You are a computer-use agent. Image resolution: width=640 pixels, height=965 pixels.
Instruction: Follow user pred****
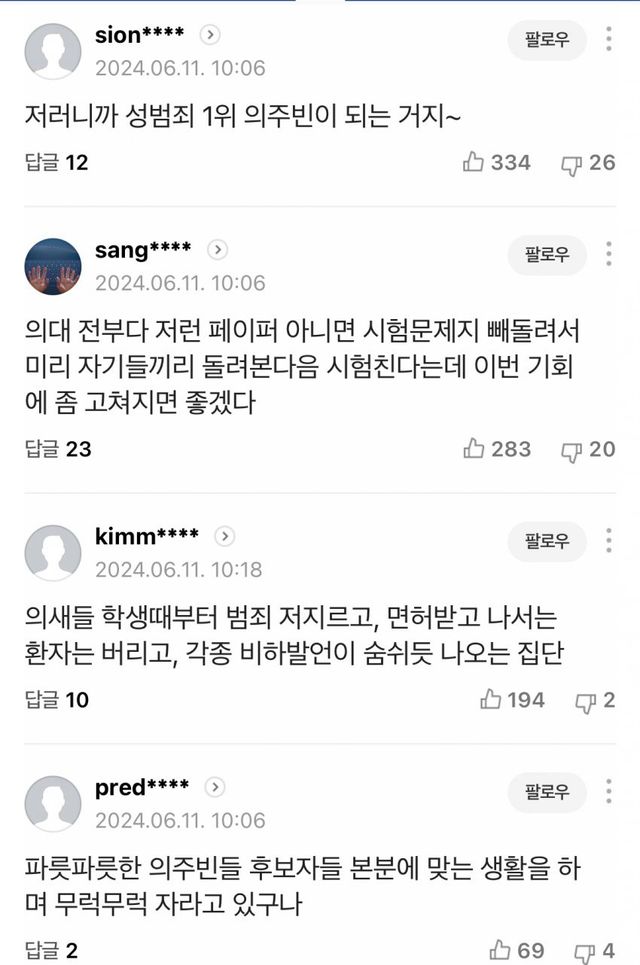(547, 792)
